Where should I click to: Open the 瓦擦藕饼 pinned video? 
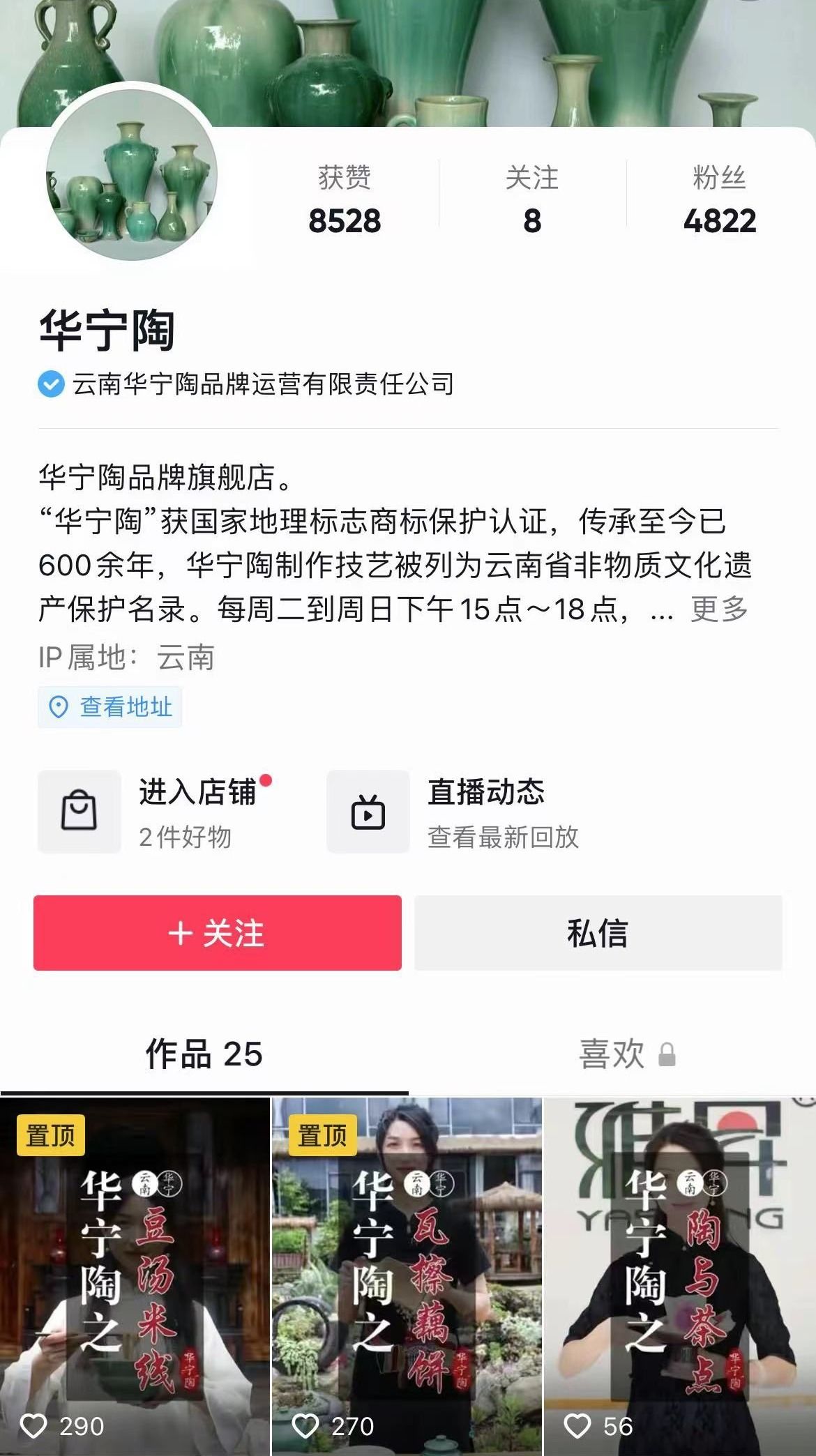(x=407, y=1276)
